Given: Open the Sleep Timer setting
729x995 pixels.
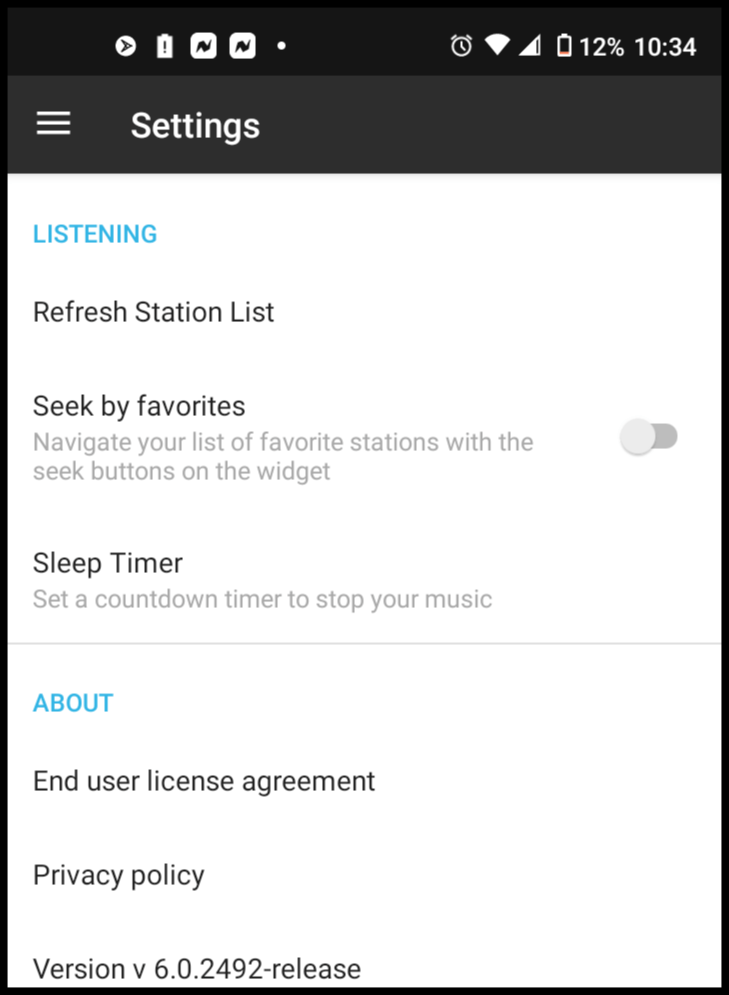Looking at the screenshot, I should [x=300, y=578].
